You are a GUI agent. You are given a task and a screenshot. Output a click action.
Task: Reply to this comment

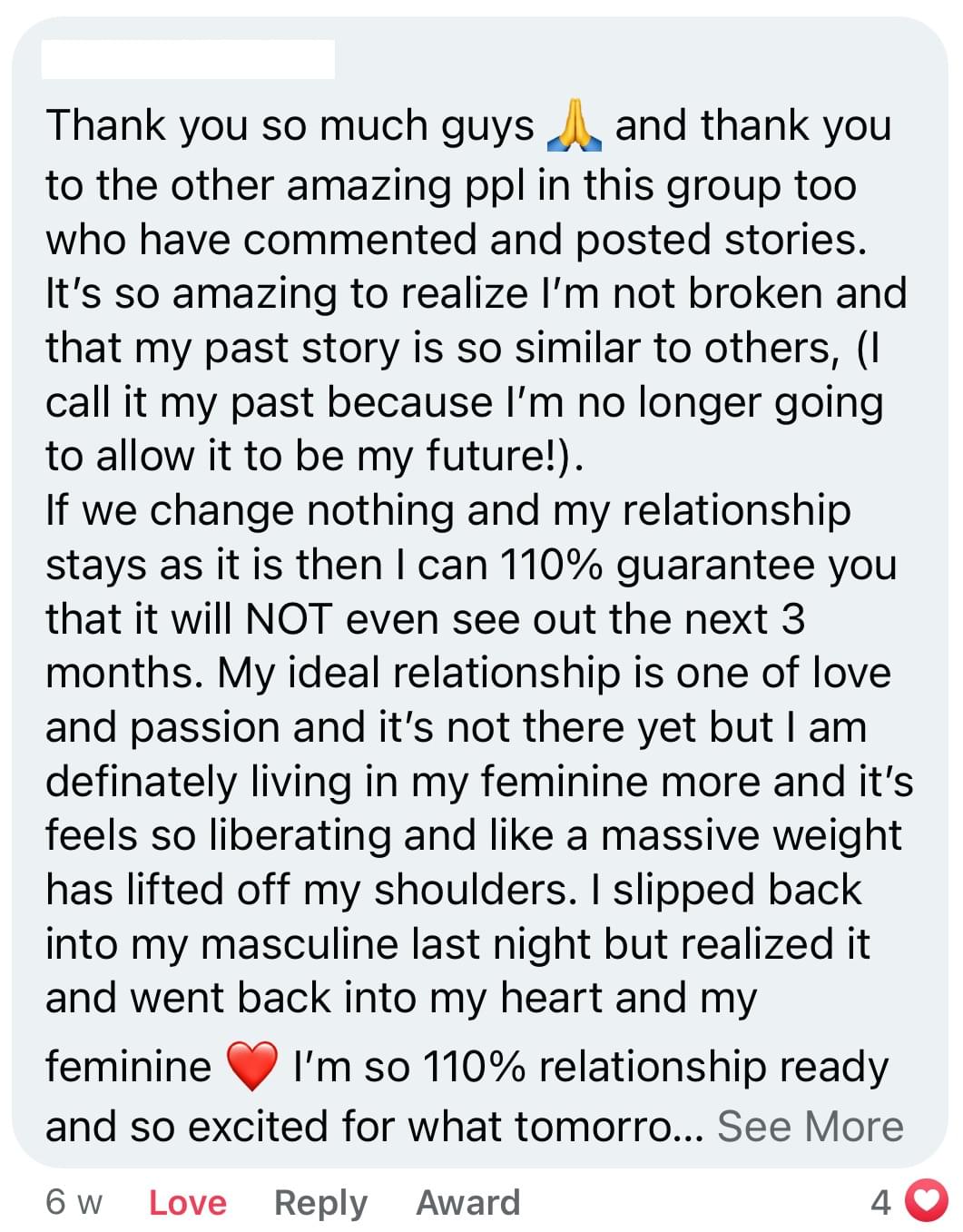tap(320, 1202)
